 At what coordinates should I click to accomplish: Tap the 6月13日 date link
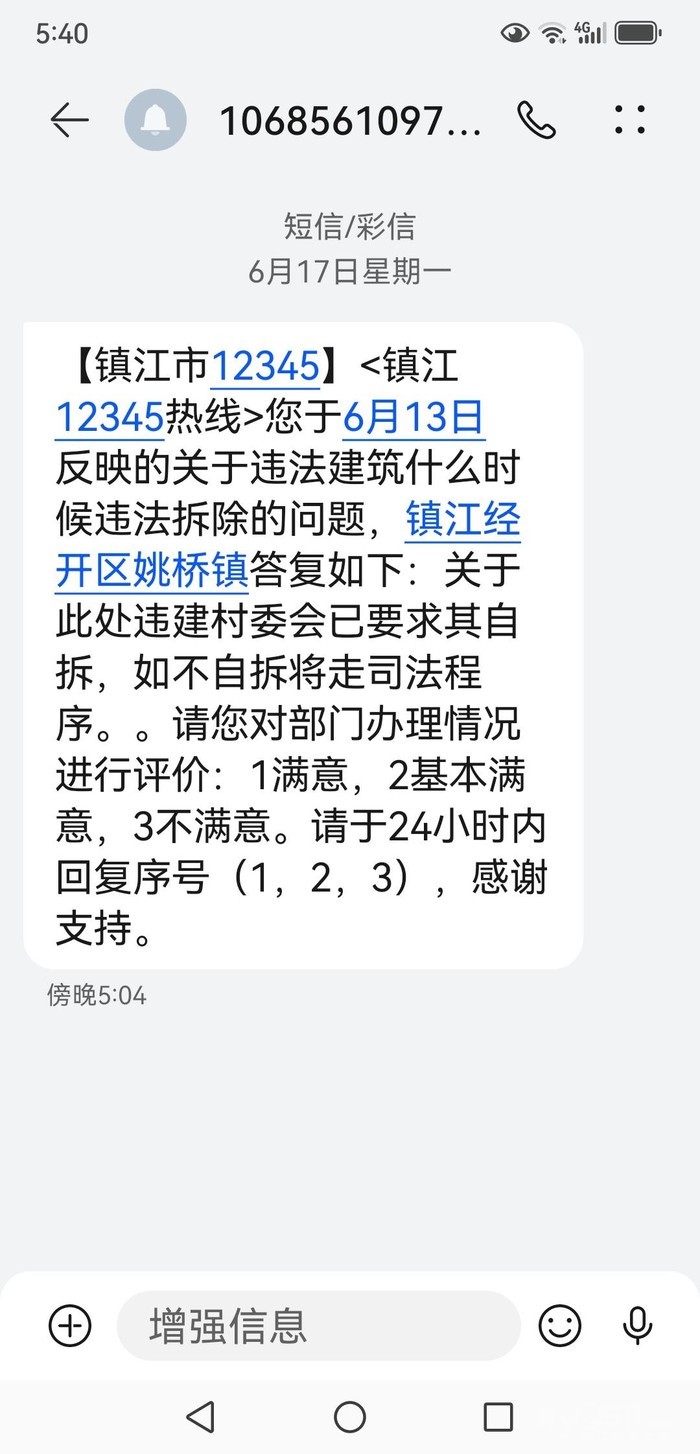tap(413, 417)
